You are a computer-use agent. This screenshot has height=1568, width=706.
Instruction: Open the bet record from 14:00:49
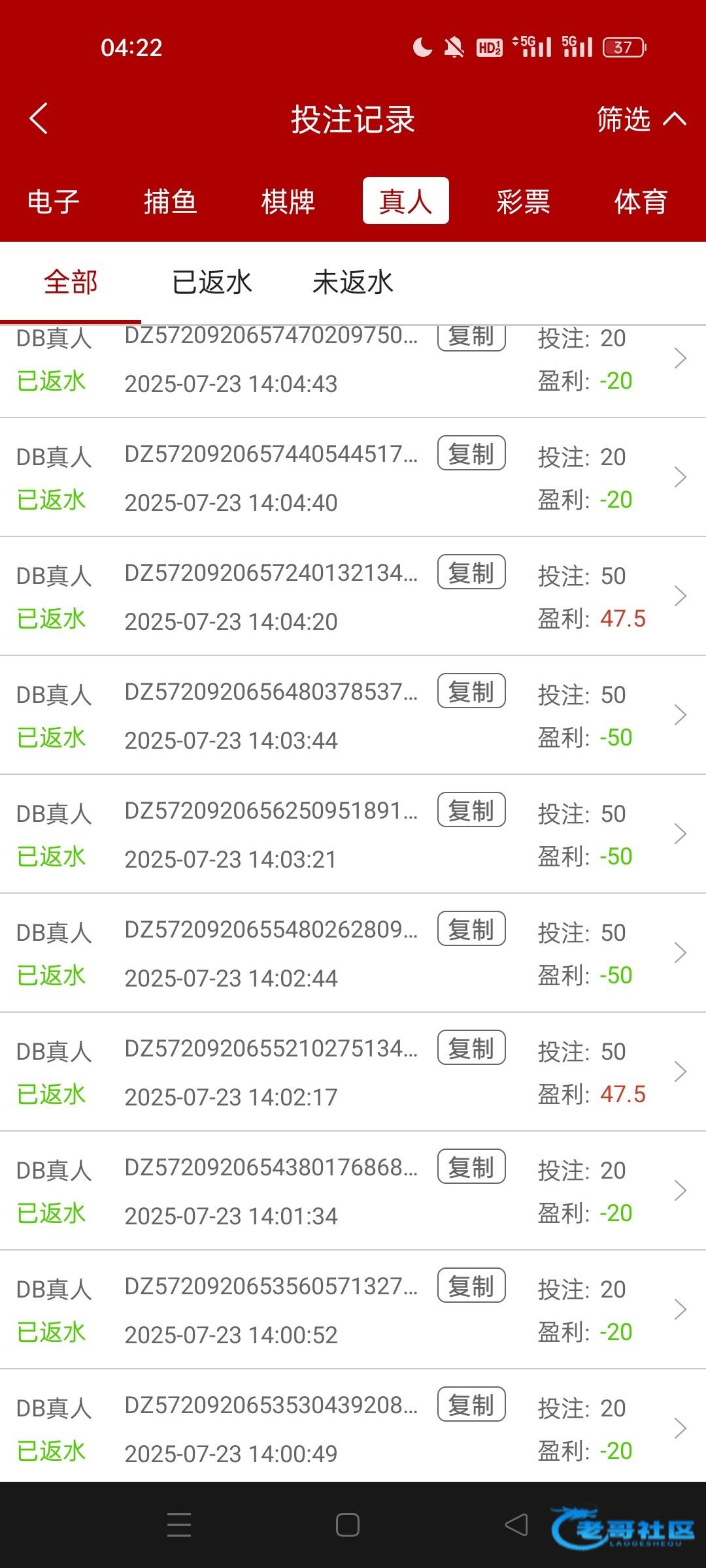coord(680,1428)
